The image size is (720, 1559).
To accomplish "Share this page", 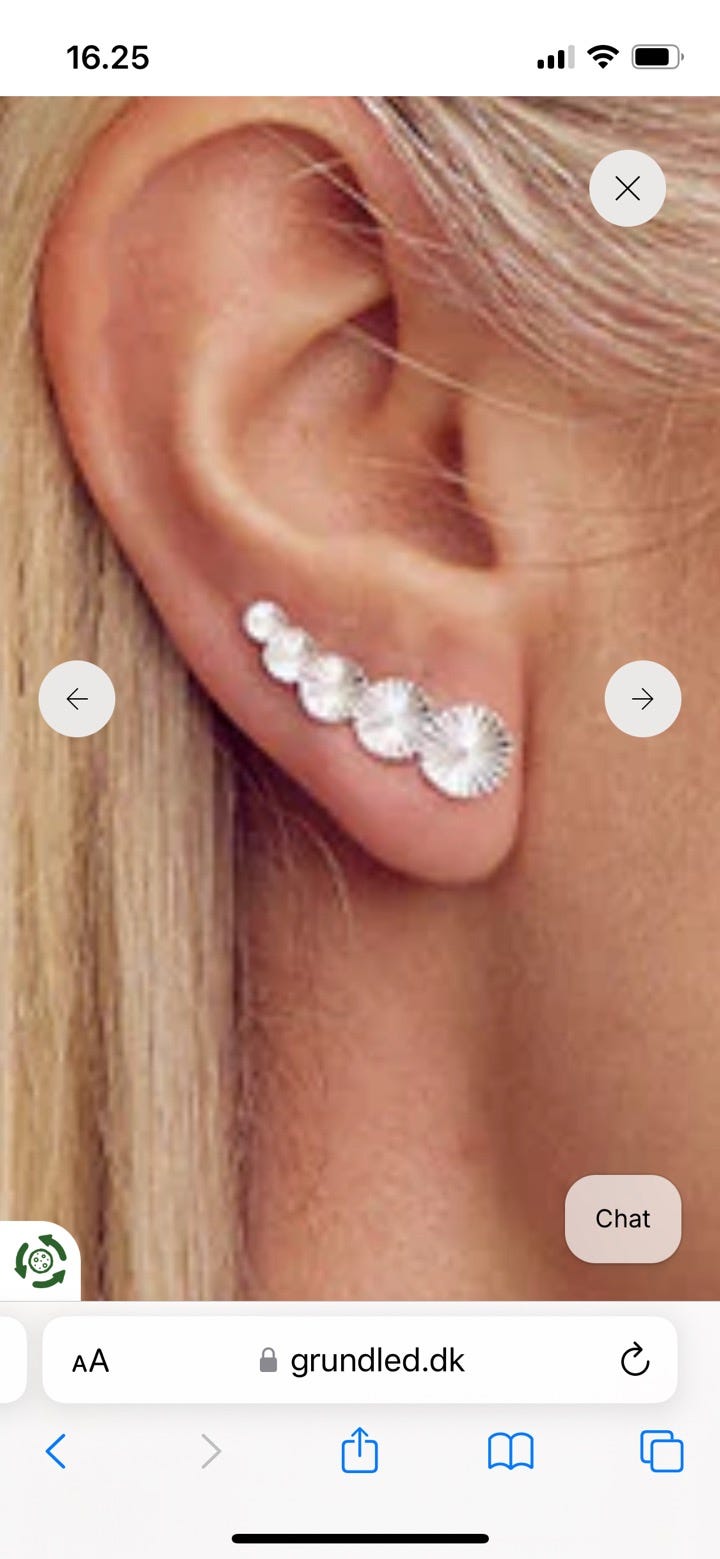I will 360,1449.
